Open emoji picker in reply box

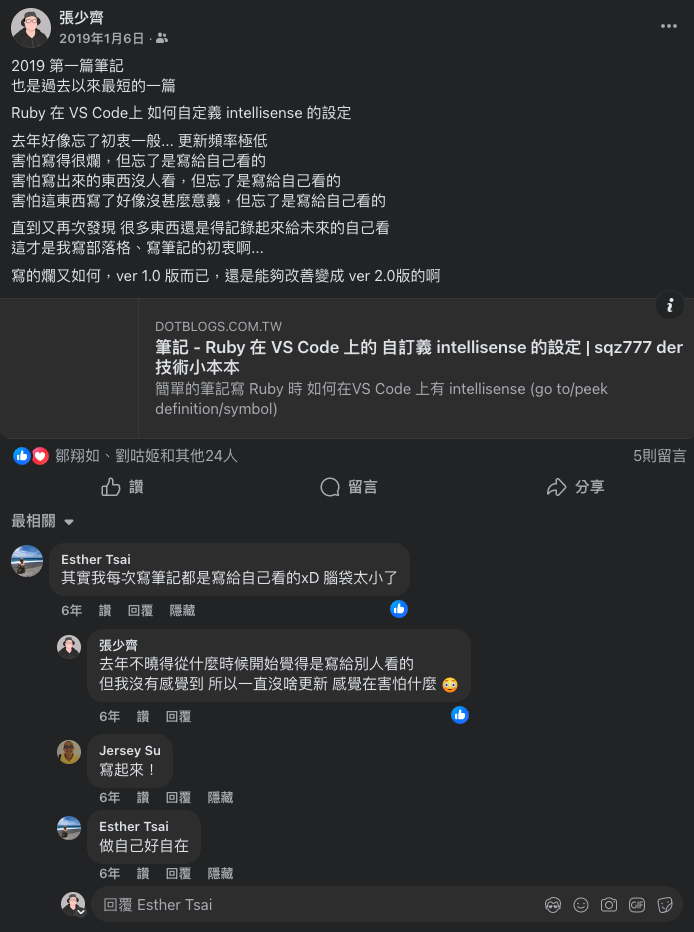[581, 905]
